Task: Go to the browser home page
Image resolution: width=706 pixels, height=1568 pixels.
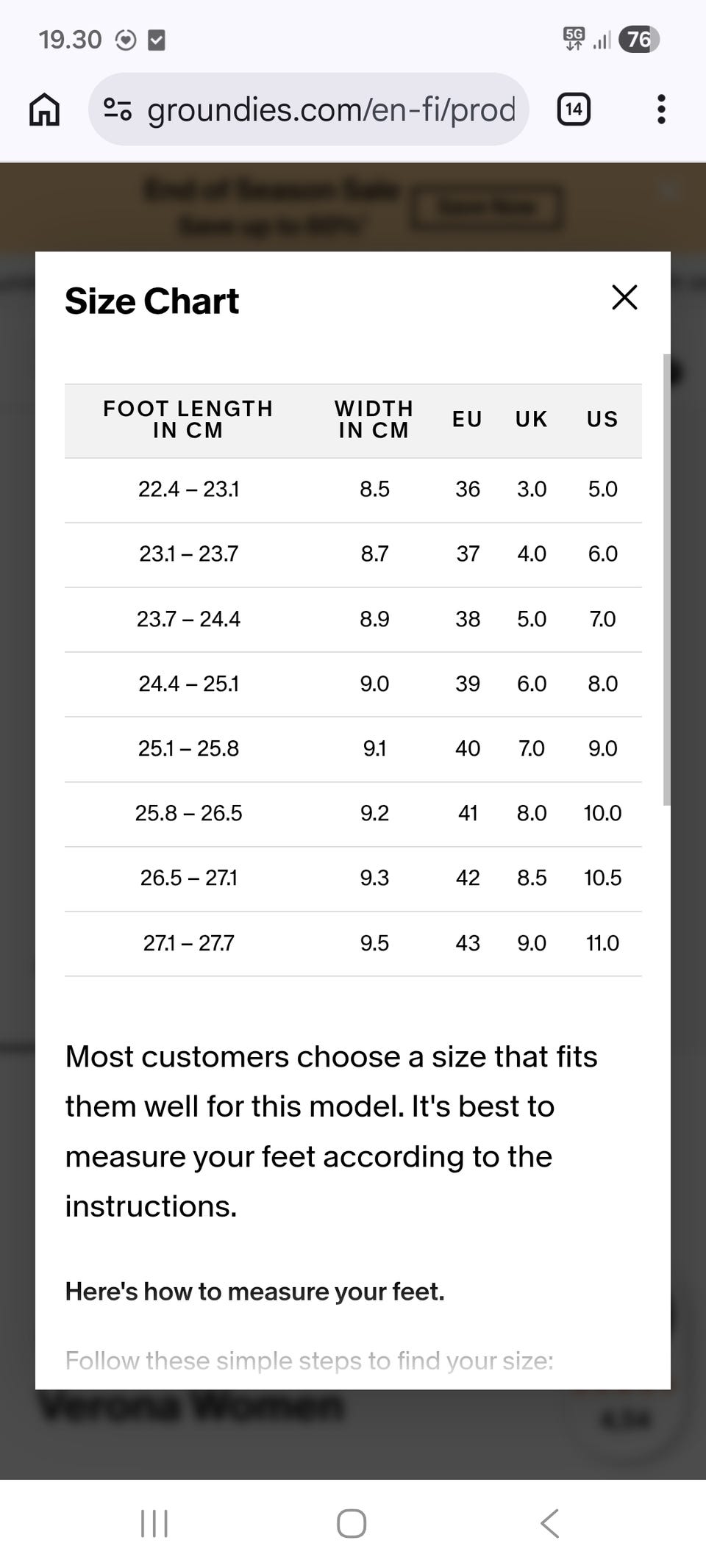Action: 44,110
